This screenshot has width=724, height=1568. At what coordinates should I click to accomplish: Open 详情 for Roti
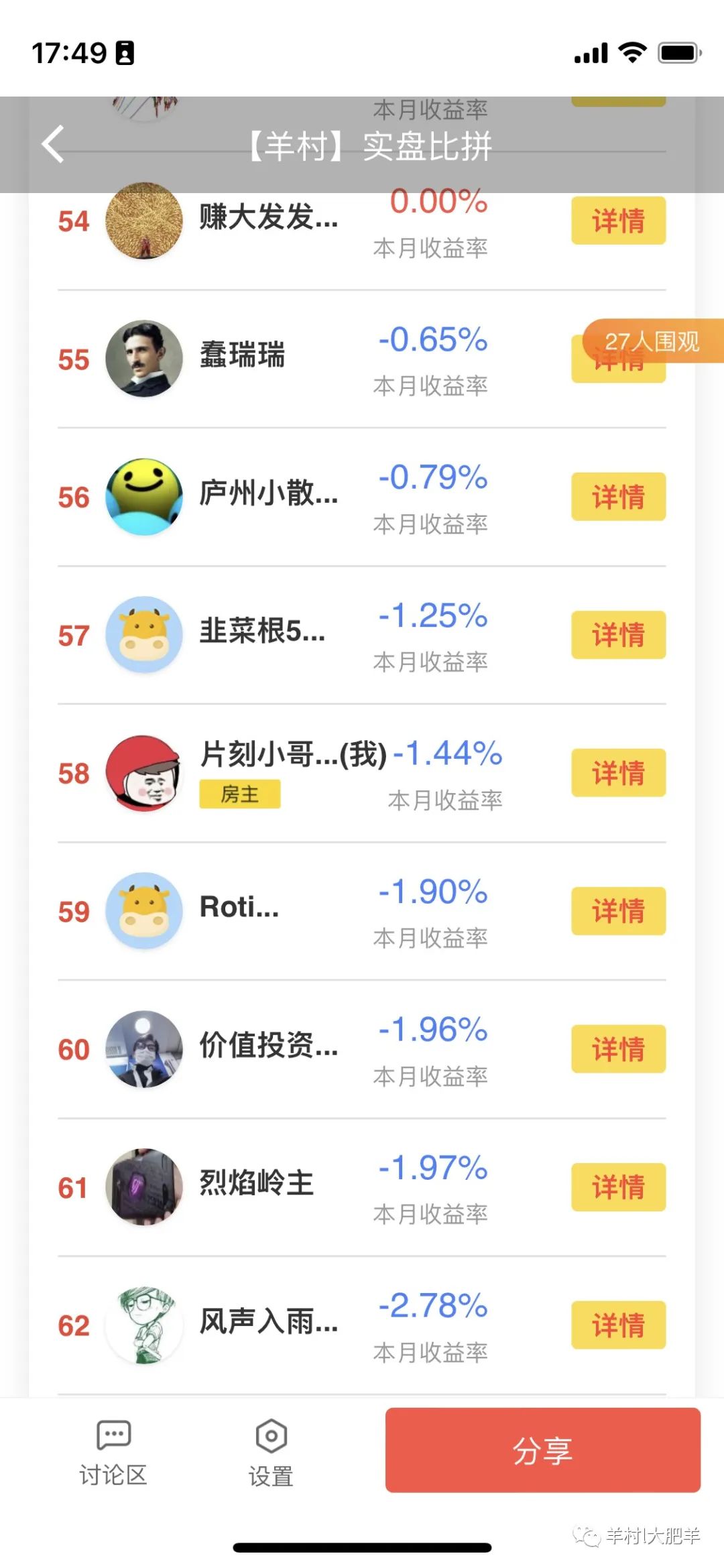point(617,911)
